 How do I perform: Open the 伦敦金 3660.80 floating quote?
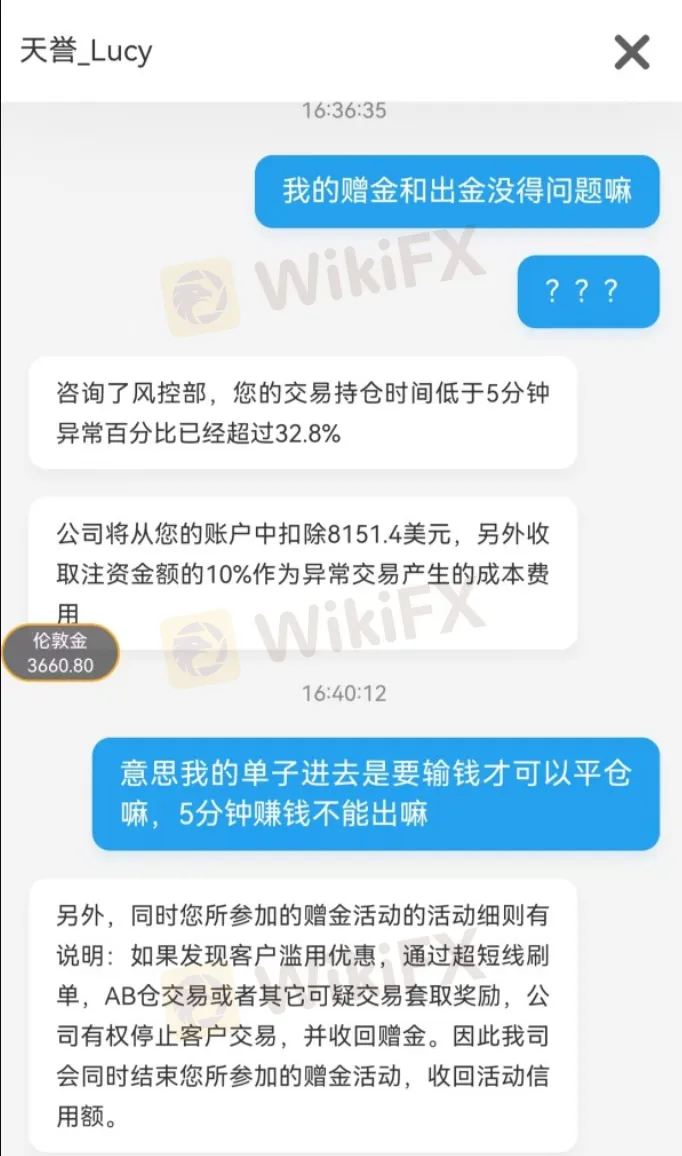[x=61, y=653]
